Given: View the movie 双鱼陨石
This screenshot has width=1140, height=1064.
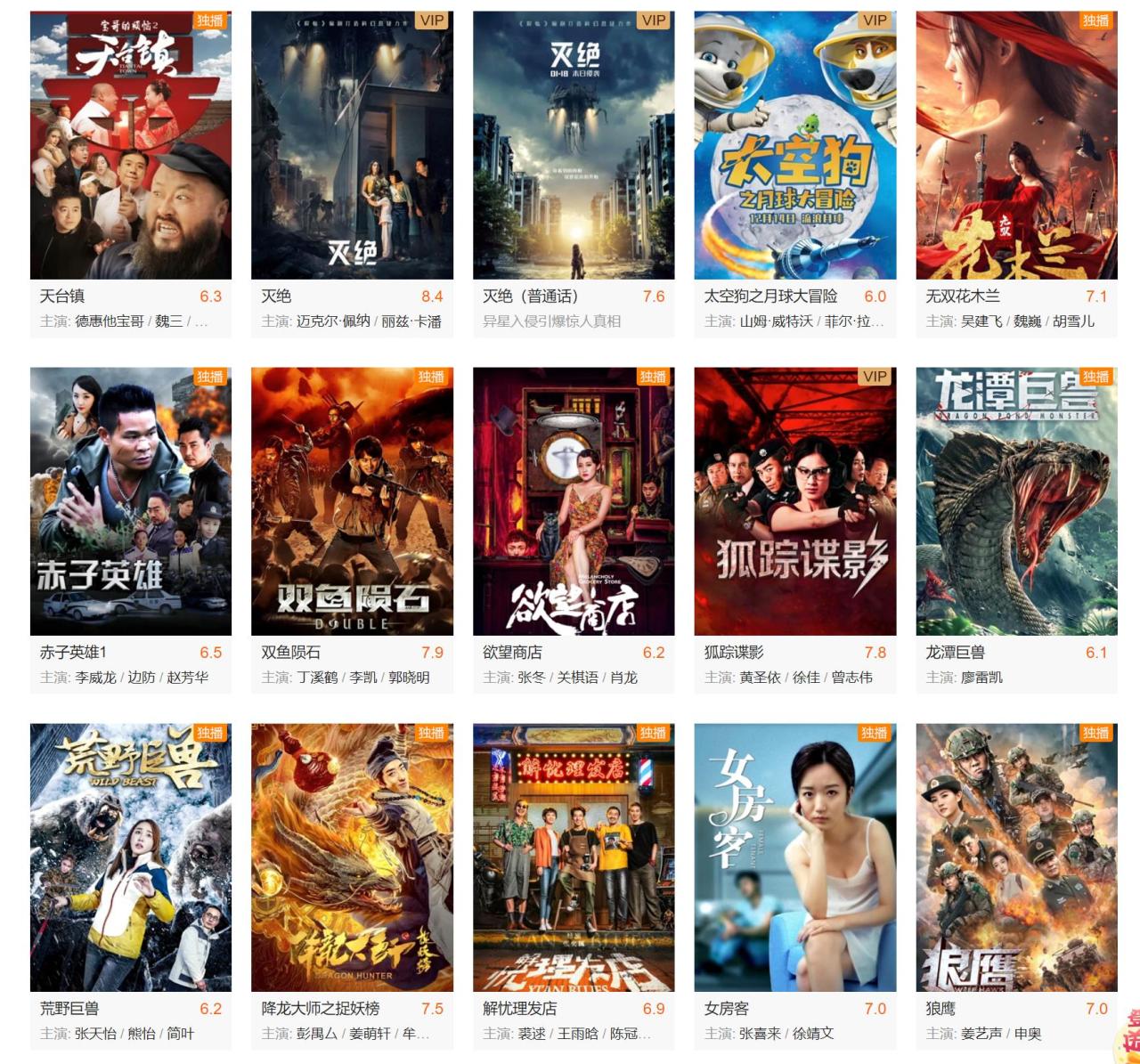Looking at the screenshot, I should click(x=352, y=501).
